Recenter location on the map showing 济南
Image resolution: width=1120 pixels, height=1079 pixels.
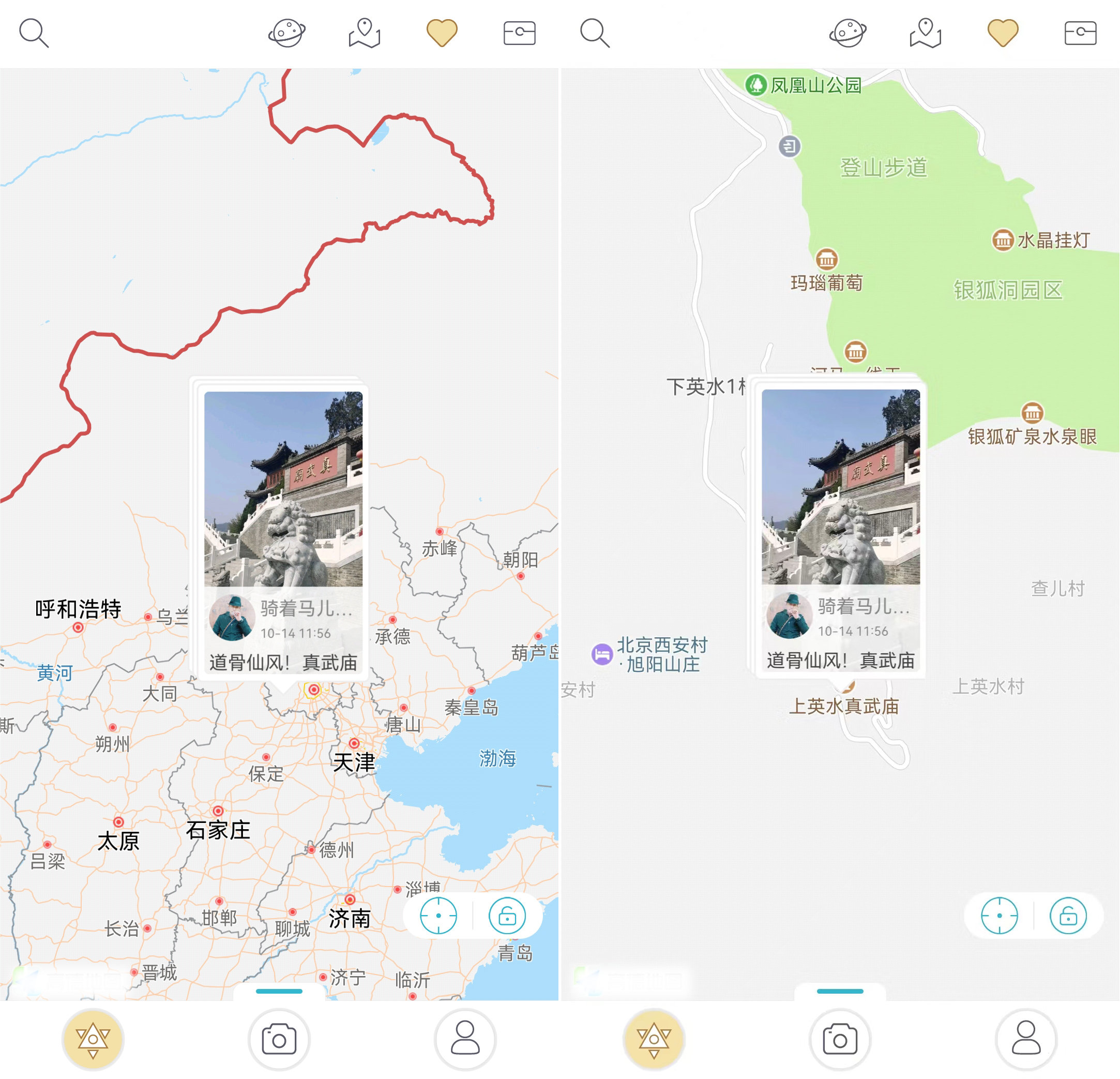[x=438, y=916]
